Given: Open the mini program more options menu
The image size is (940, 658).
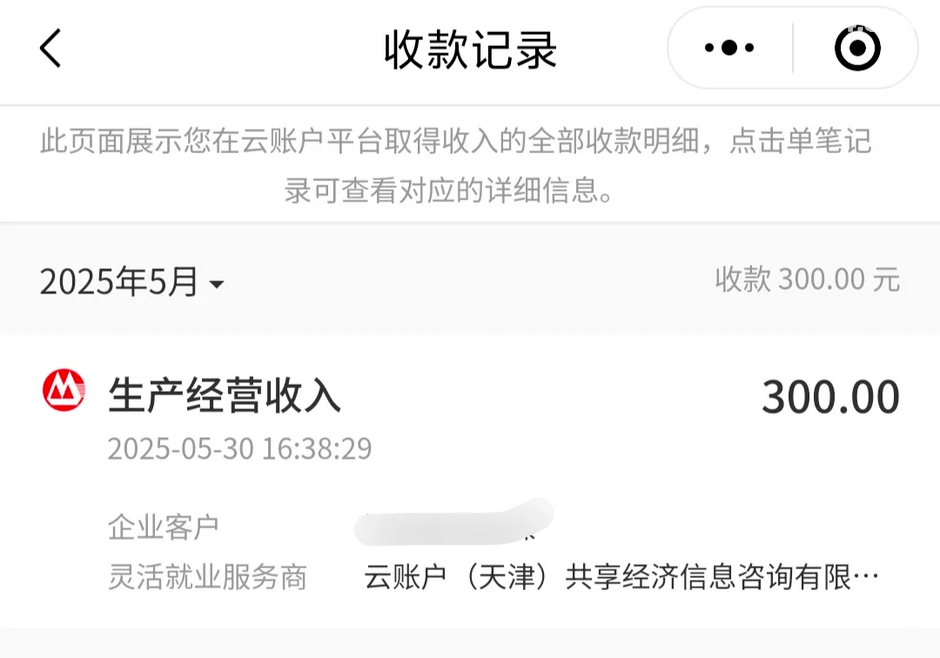Looking at the screenshot, I should click(x=729, y=49).
